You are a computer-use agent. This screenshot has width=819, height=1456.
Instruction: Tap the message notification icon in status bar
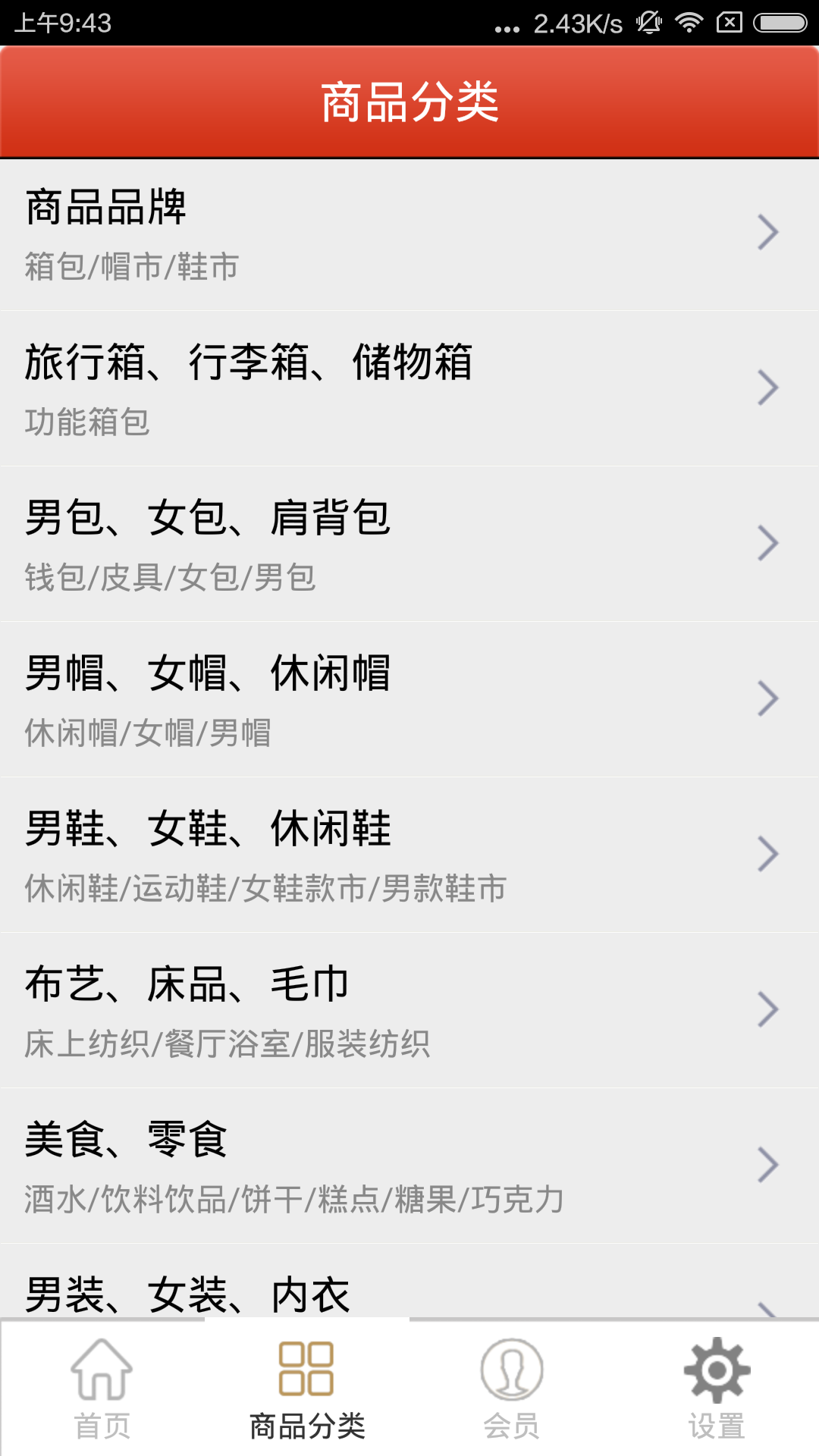click(x=730, y=23)
